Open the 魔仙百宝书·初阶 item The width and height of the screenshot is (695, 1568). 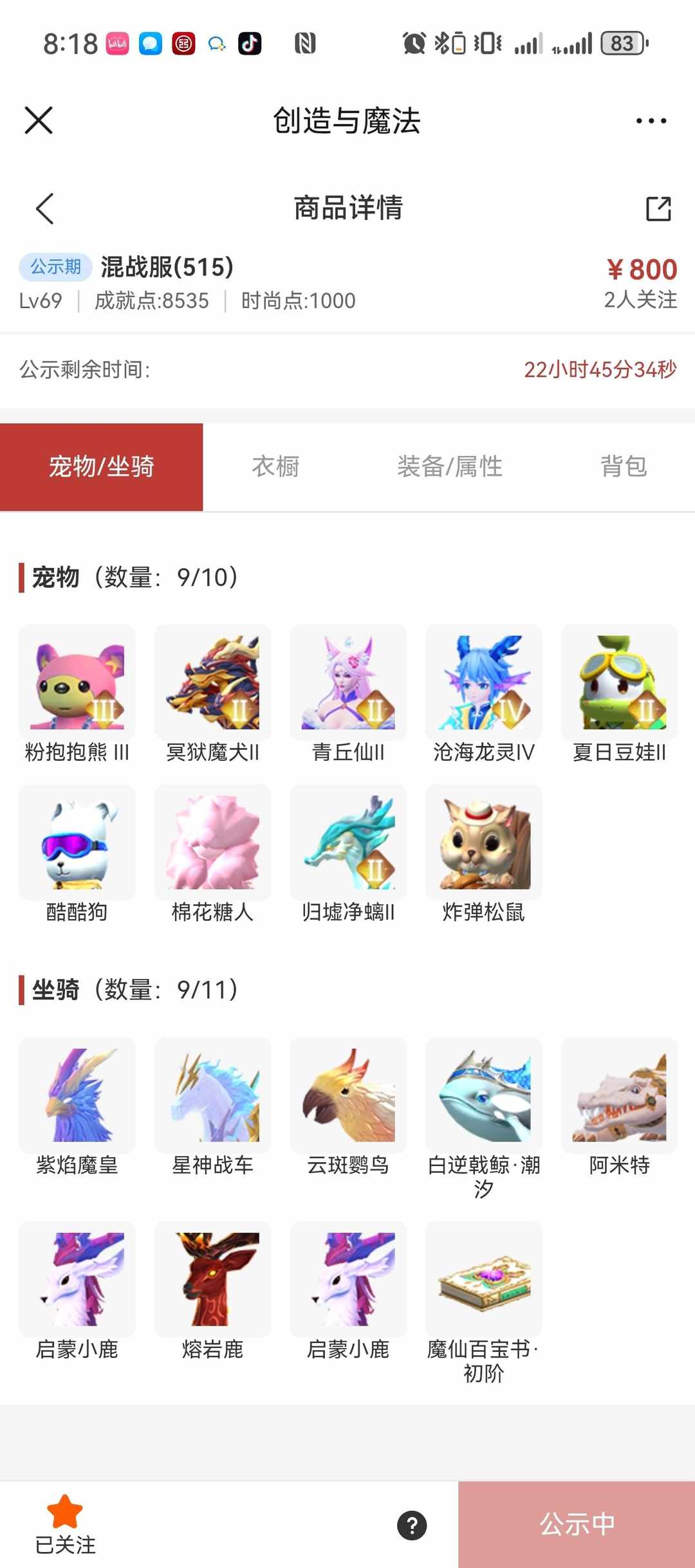[x=484, y=1280]
